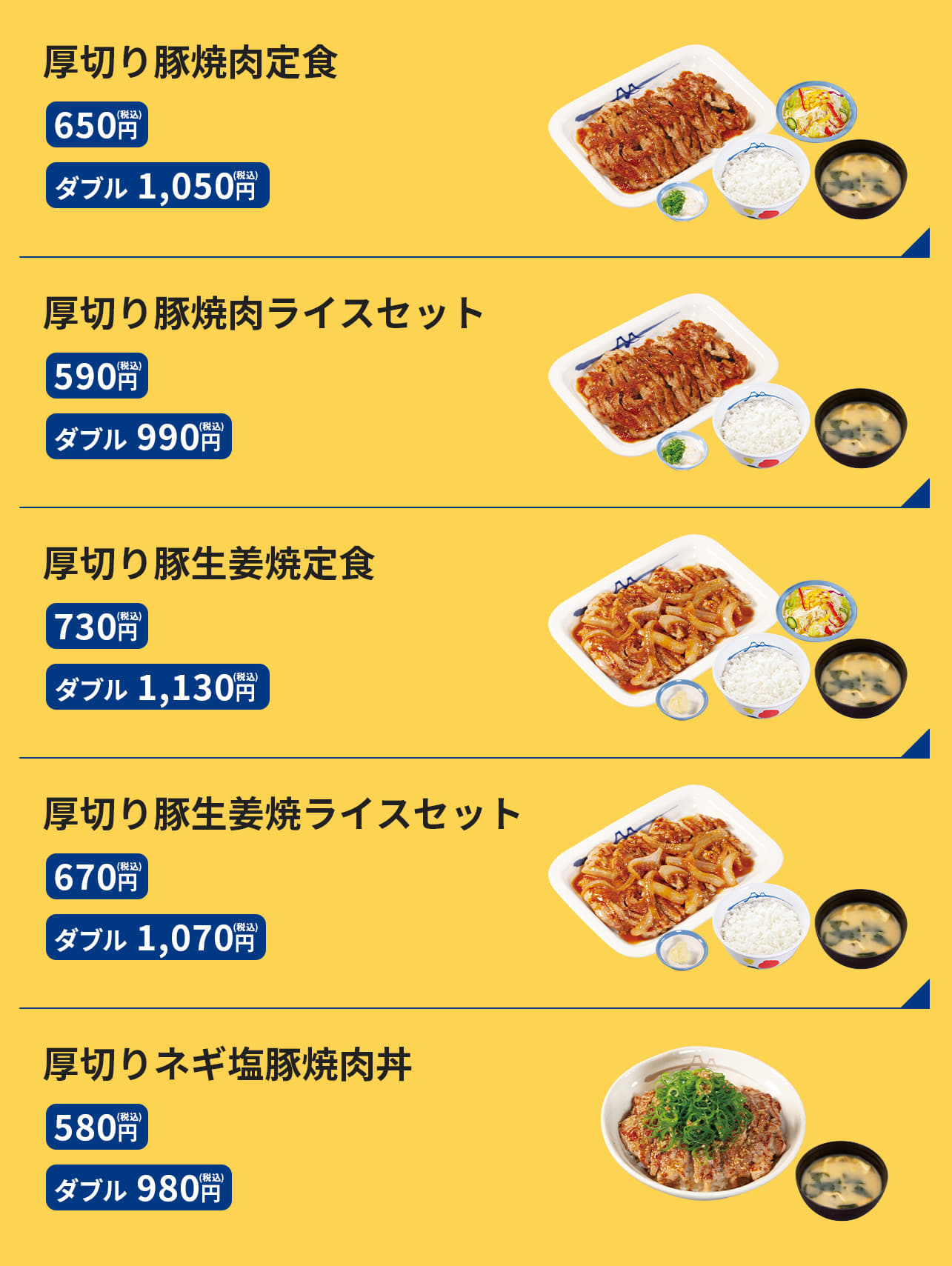Open 厚切り豚焼肉定食 menu item

(190, 62)
